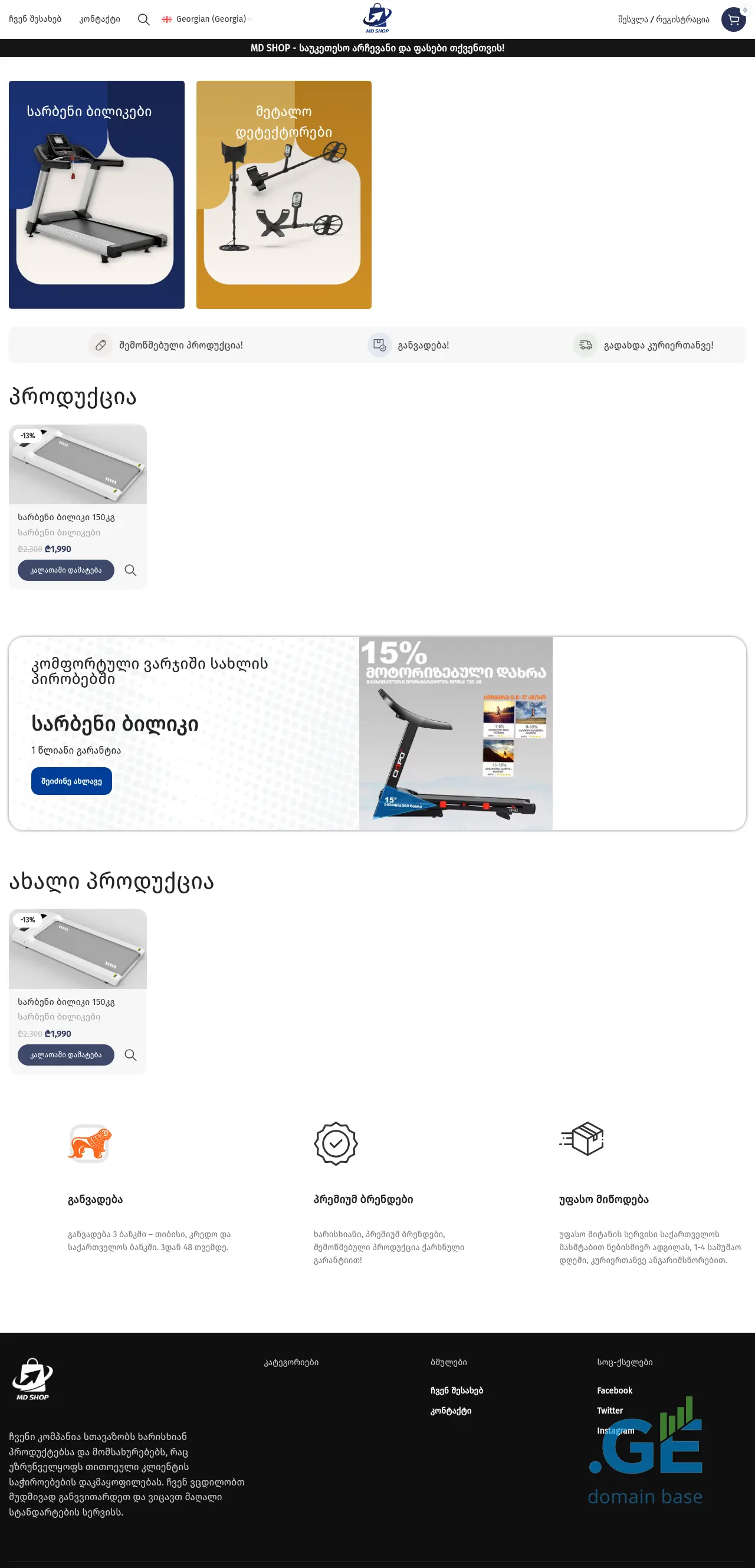Open the Twitter link in the footer
Image resolution: width=755 pixels, height=1568 pixels.
click(609, 1411)
